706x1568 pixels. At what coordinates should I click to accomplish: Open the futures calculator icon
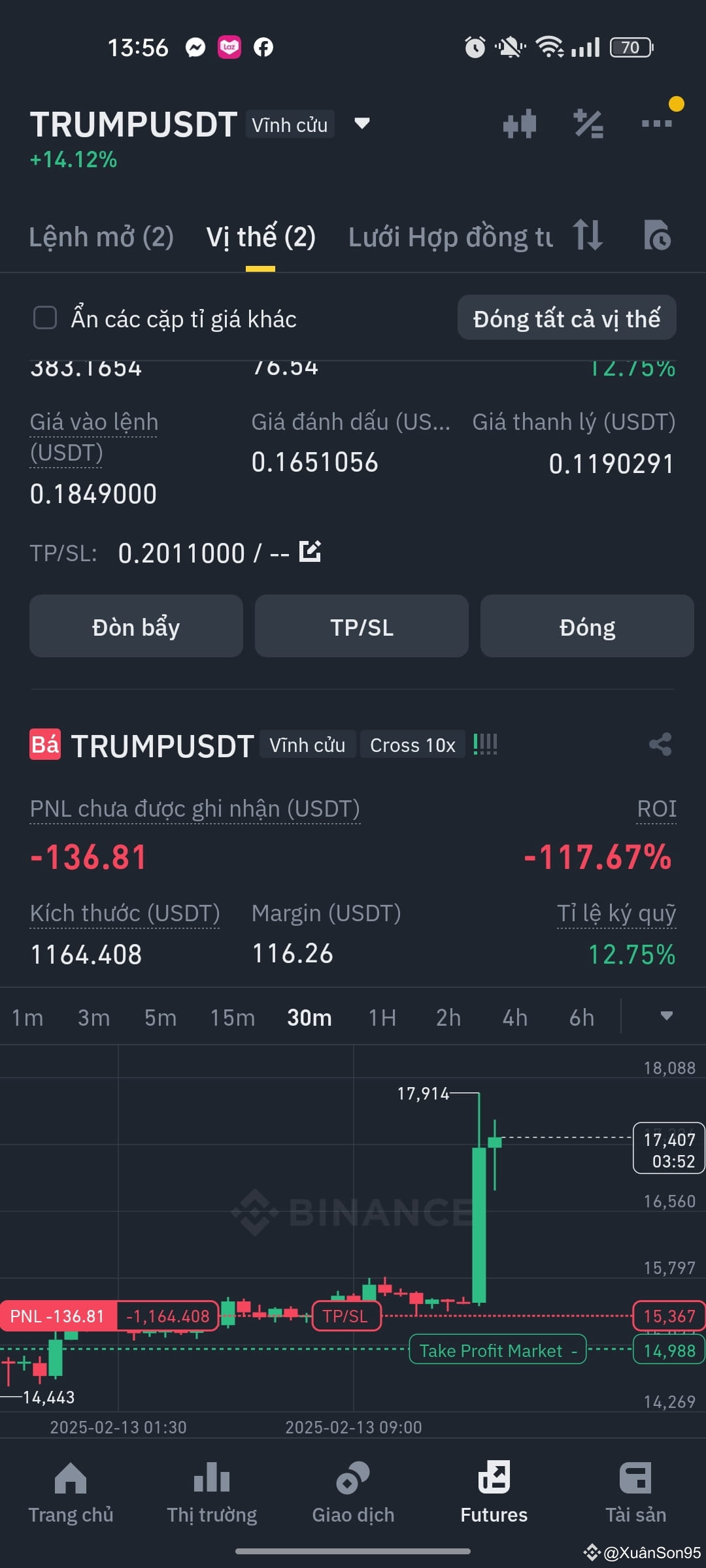point(588,124)
